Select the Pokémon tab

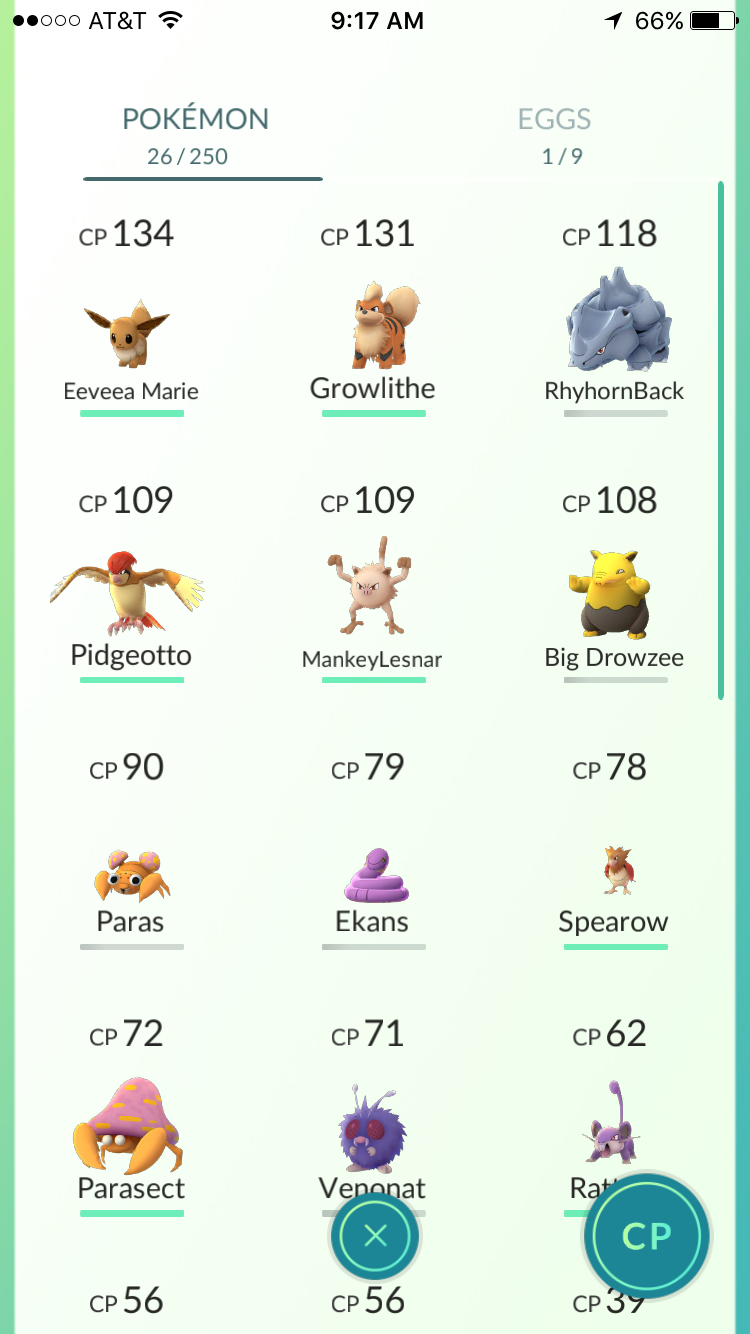click(x=195, y=134)
